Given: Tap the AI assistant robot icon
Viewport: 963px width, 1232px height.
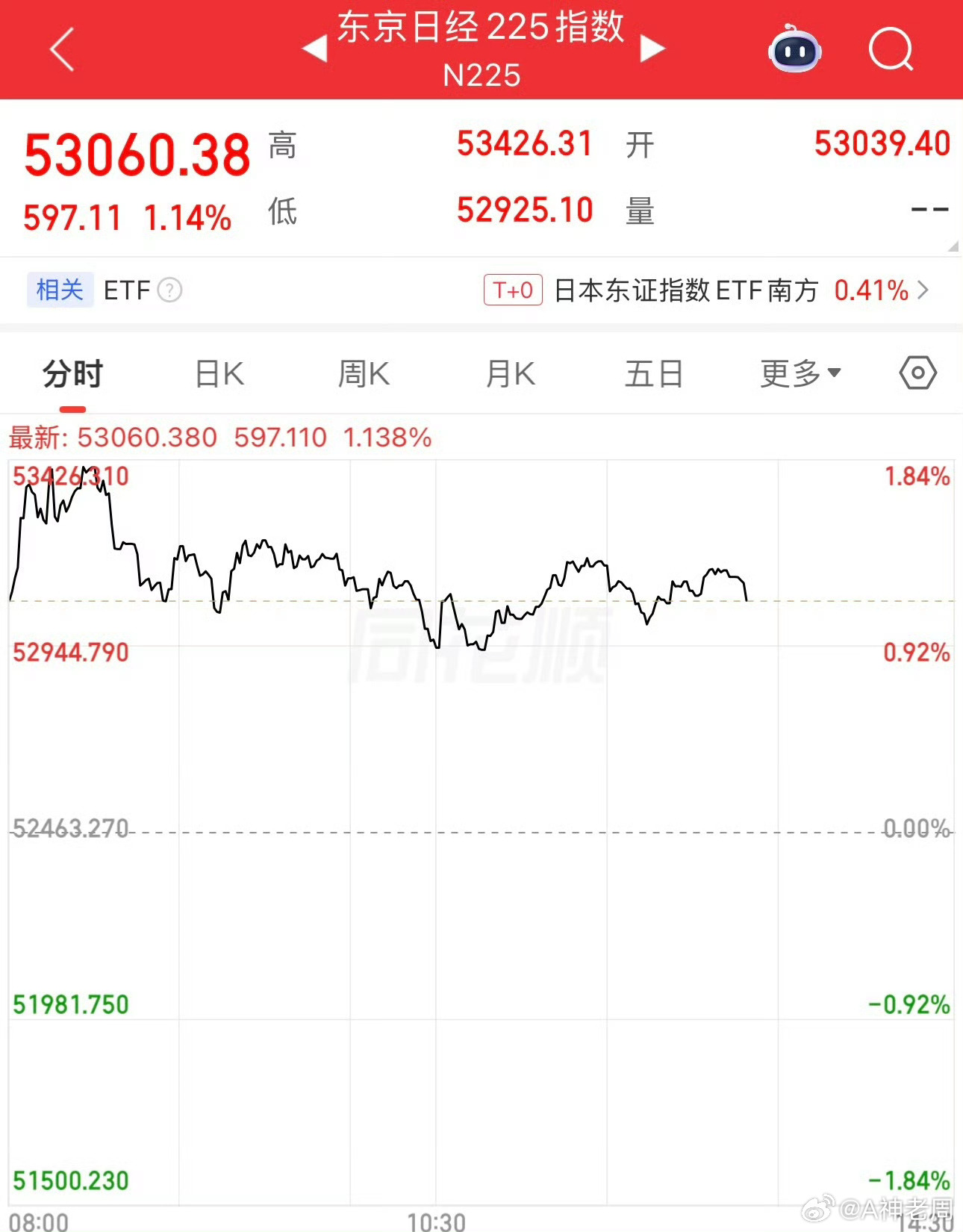Looking at the screenshot, I should 794,49.
